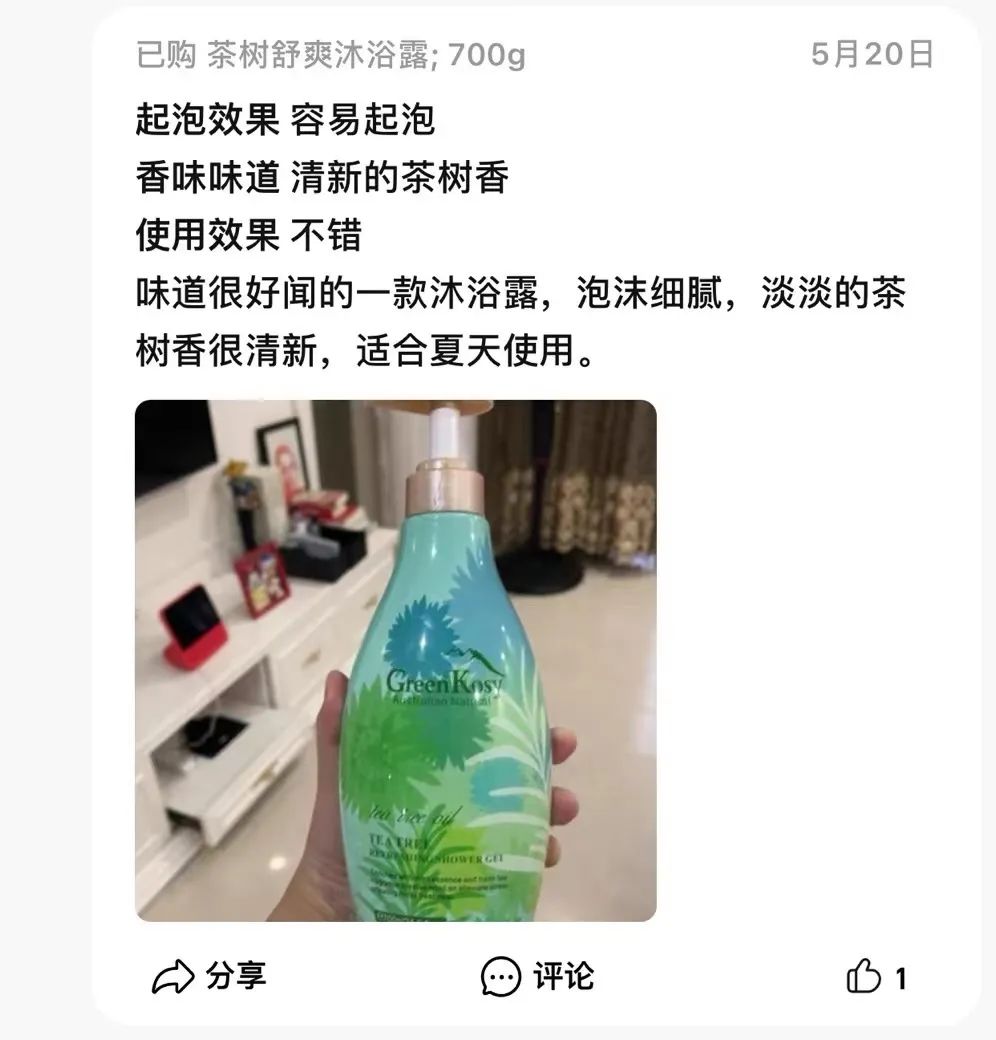Comment on this review via 评论
This screenshot has height=1040, width=996.
(x=537, y=976)
